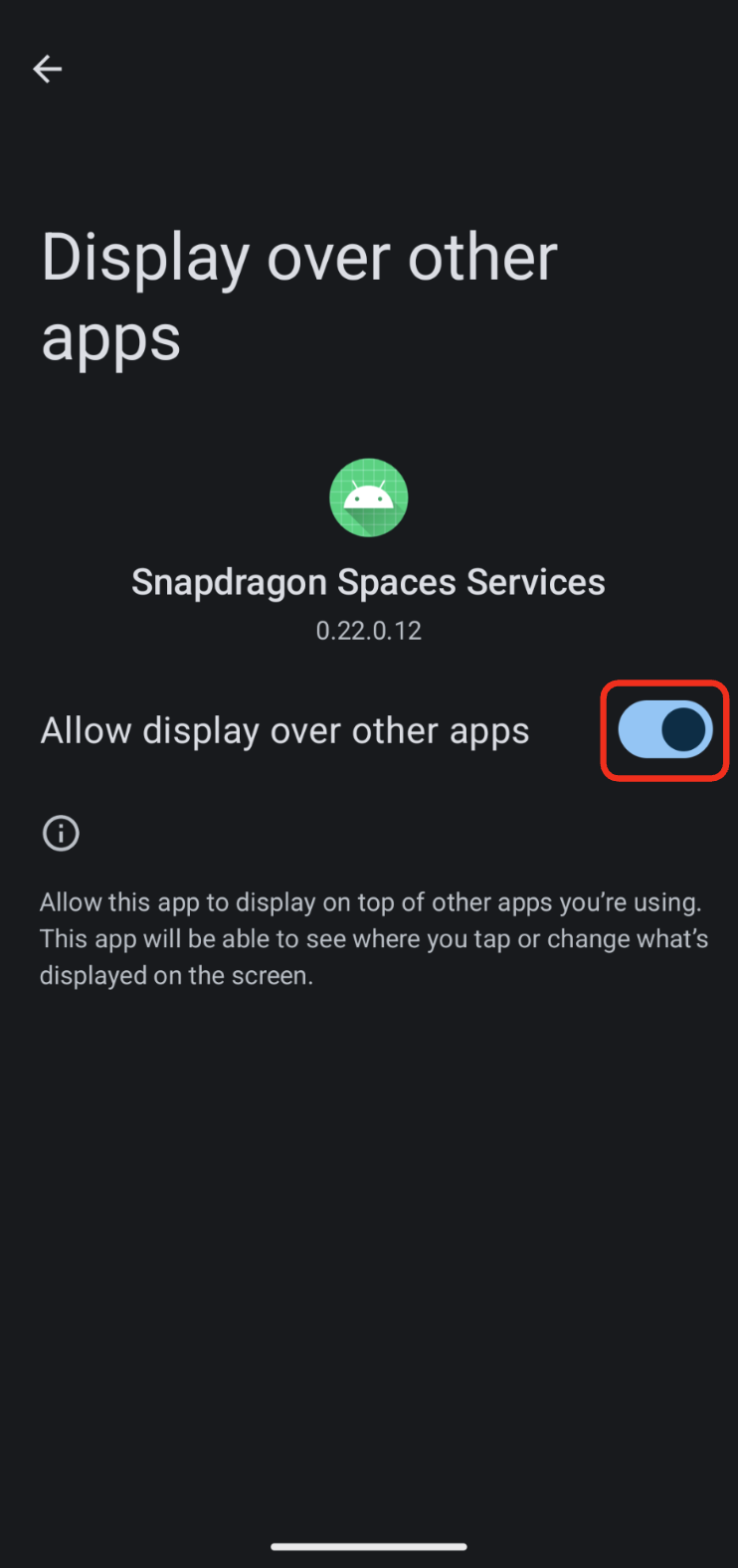Turn off Allow display over other apps

pos(664,730)
